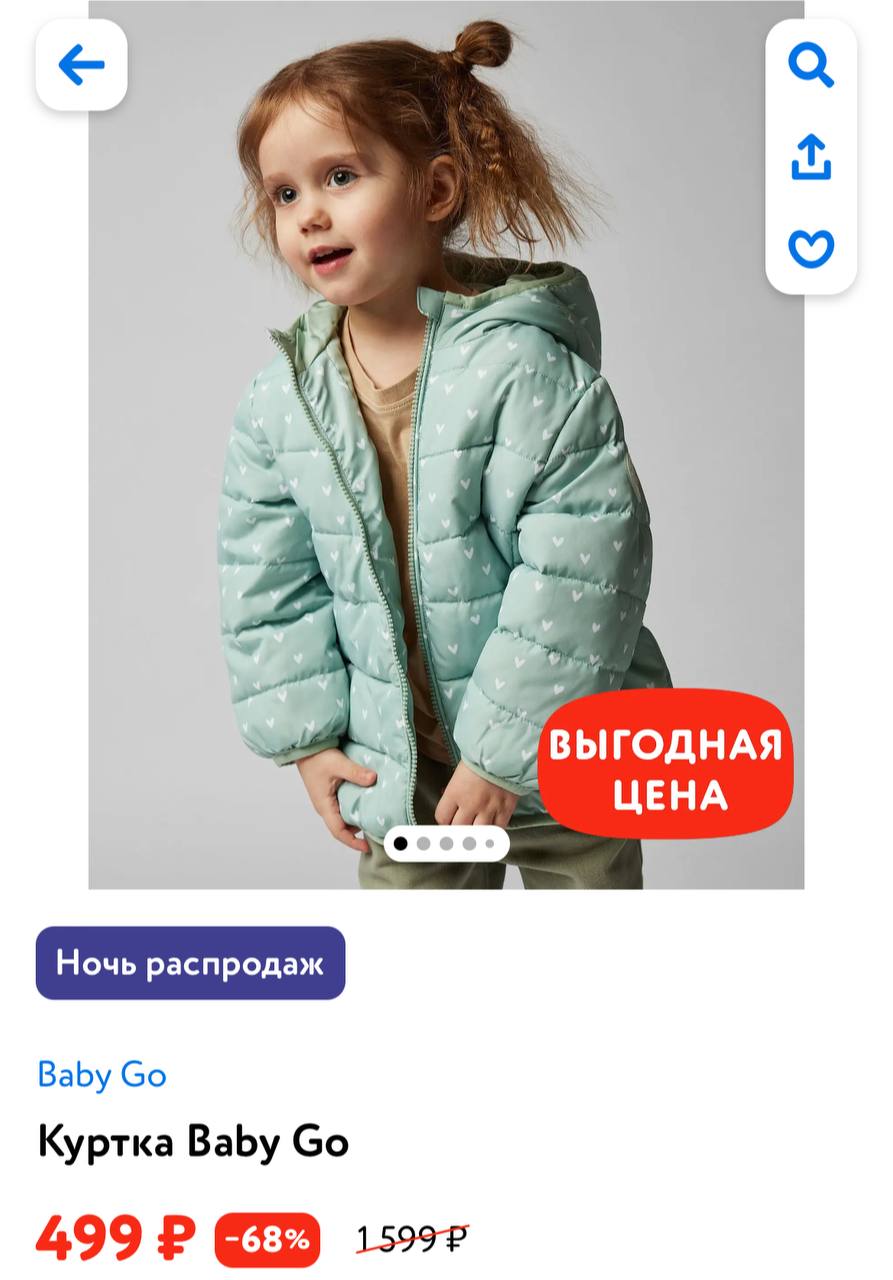The image size is (893, 1280).
Task: Go back using the arrow button
Action: (81, 66)
